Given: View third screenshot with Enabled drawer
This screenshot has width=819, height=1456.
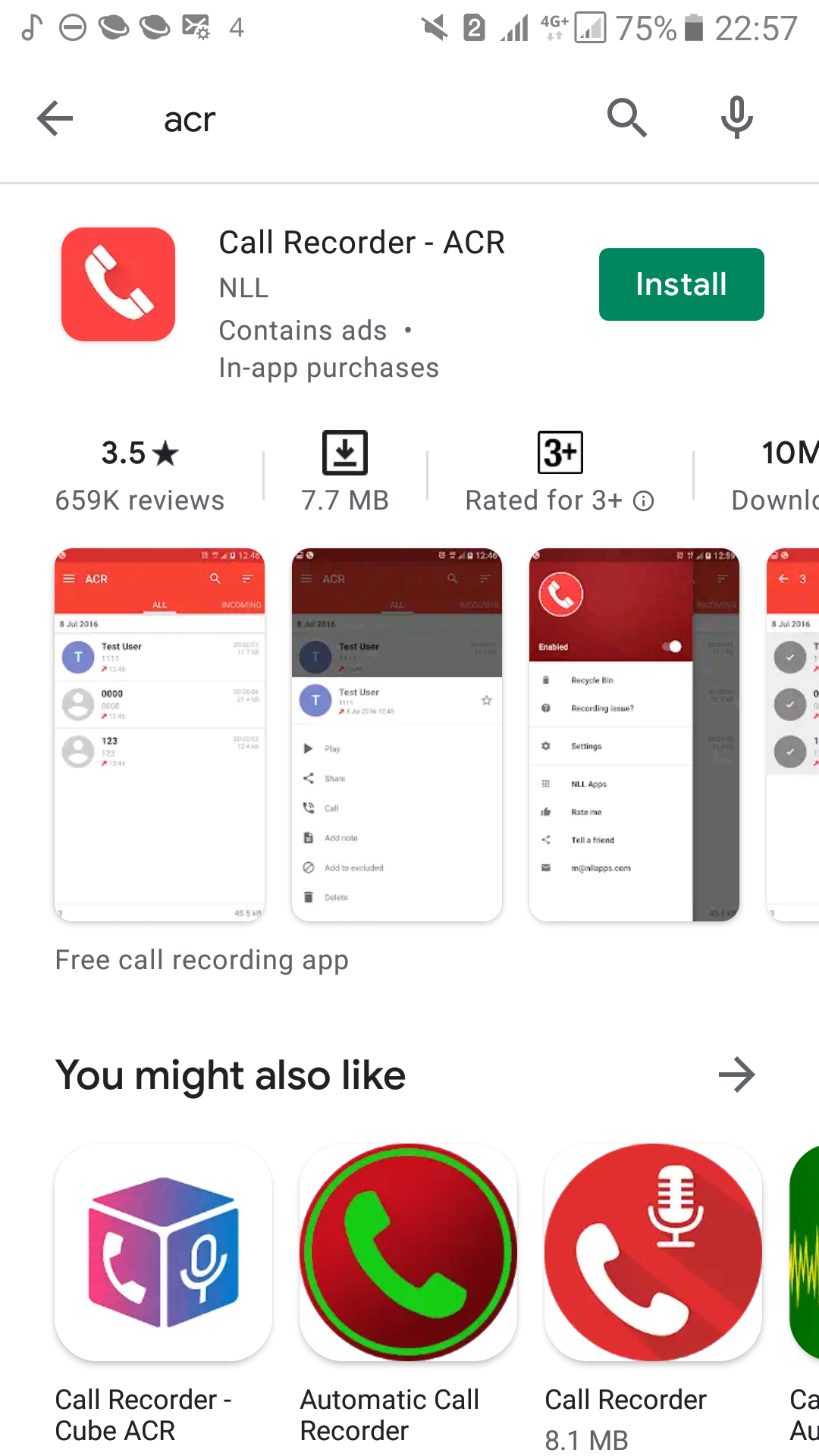Looking at the screenshot, I should pos(634,734).
